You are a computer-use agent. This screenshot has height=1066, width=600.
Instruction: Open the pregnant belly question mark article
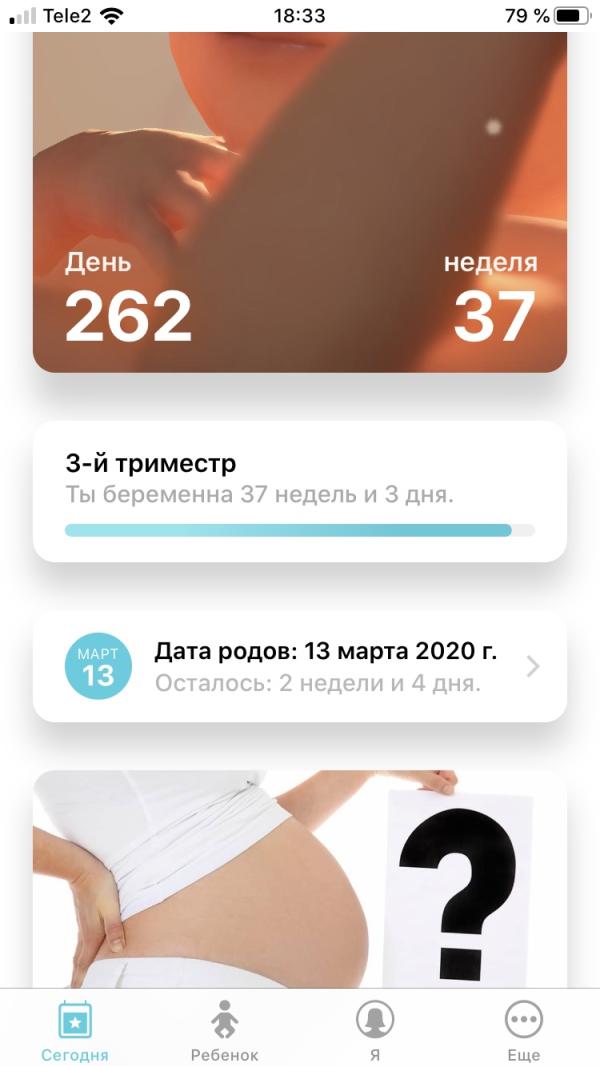point(300,878)
